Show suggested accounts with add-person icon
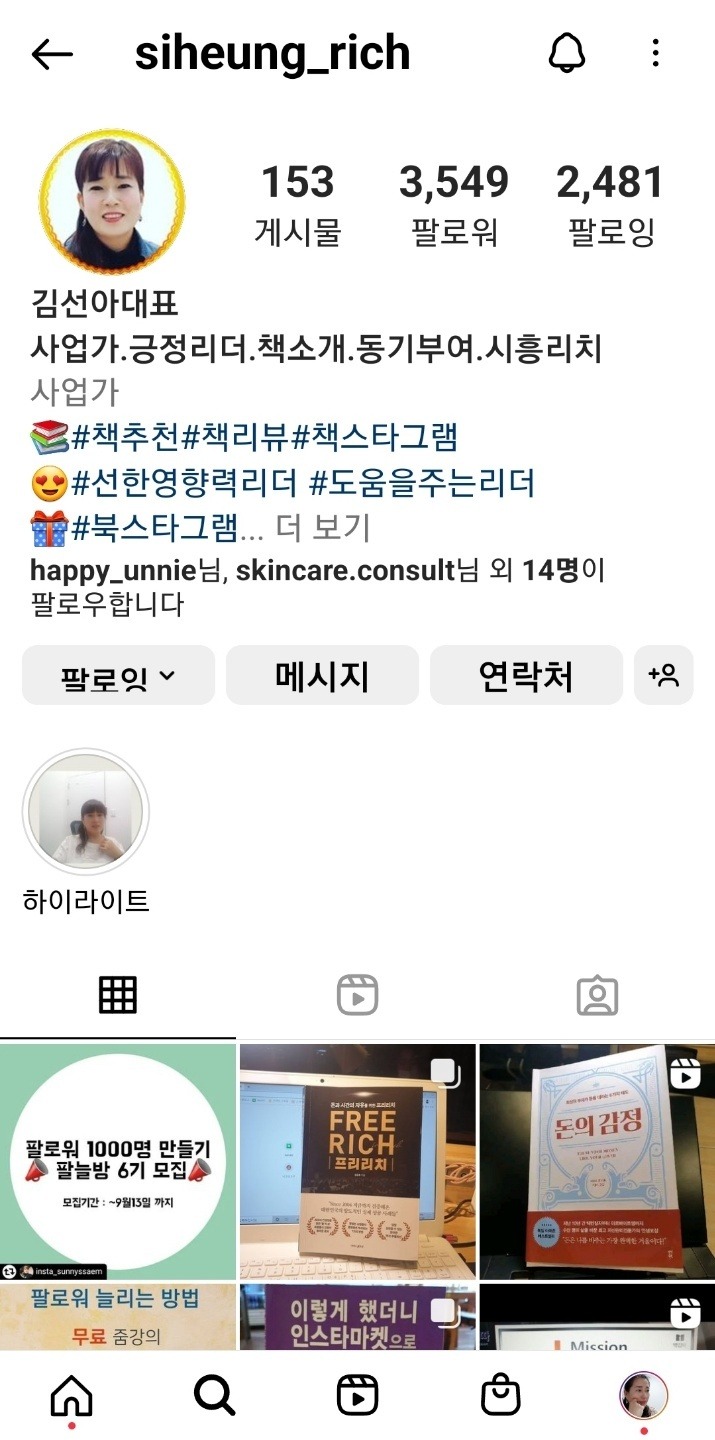The image size is (715, 1440). pyautogui.click(x=664, y=676)
